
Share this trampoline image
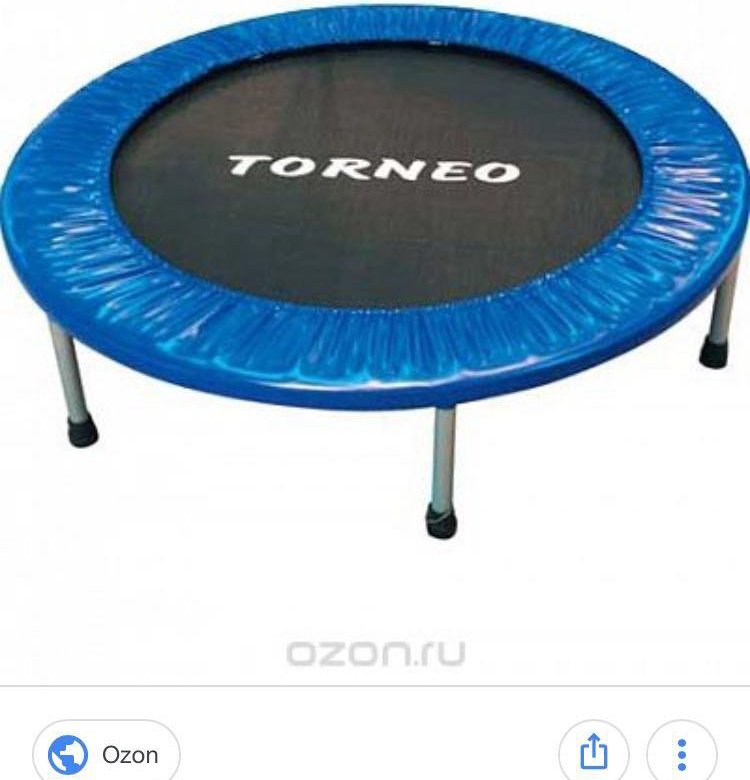click(595, 751)
